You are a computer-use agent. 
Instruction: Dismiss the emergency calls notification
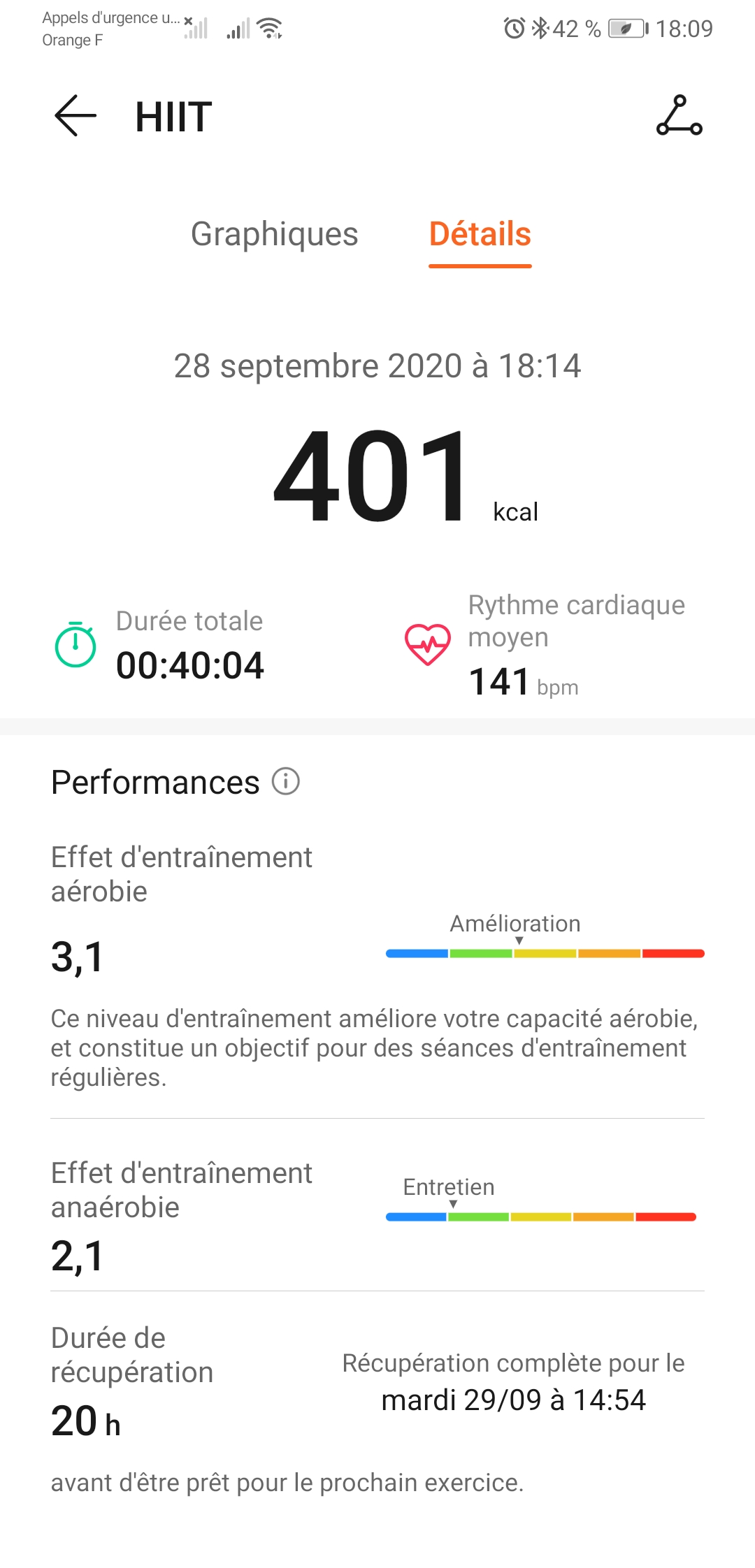187,21
